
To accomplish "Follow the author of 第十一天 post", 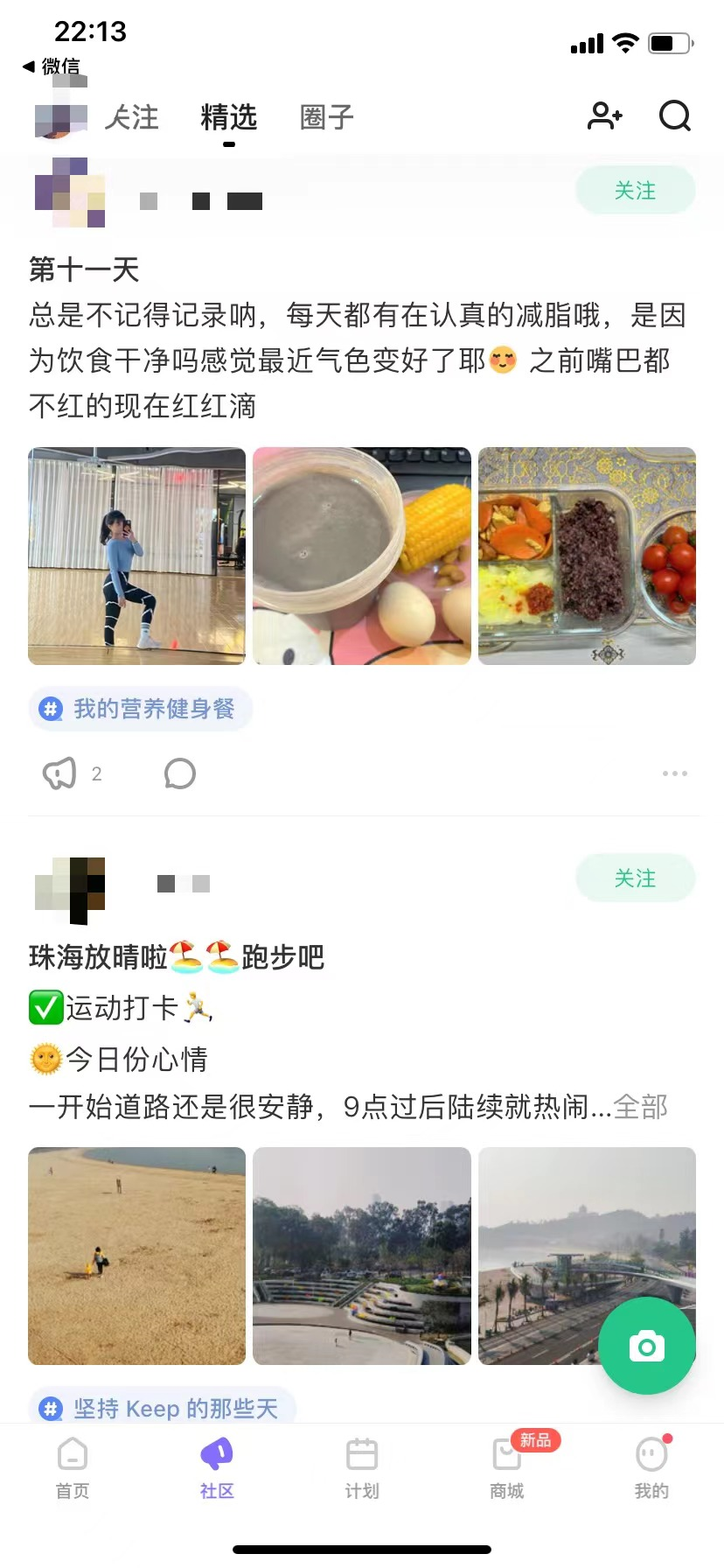I will (635, 191).
